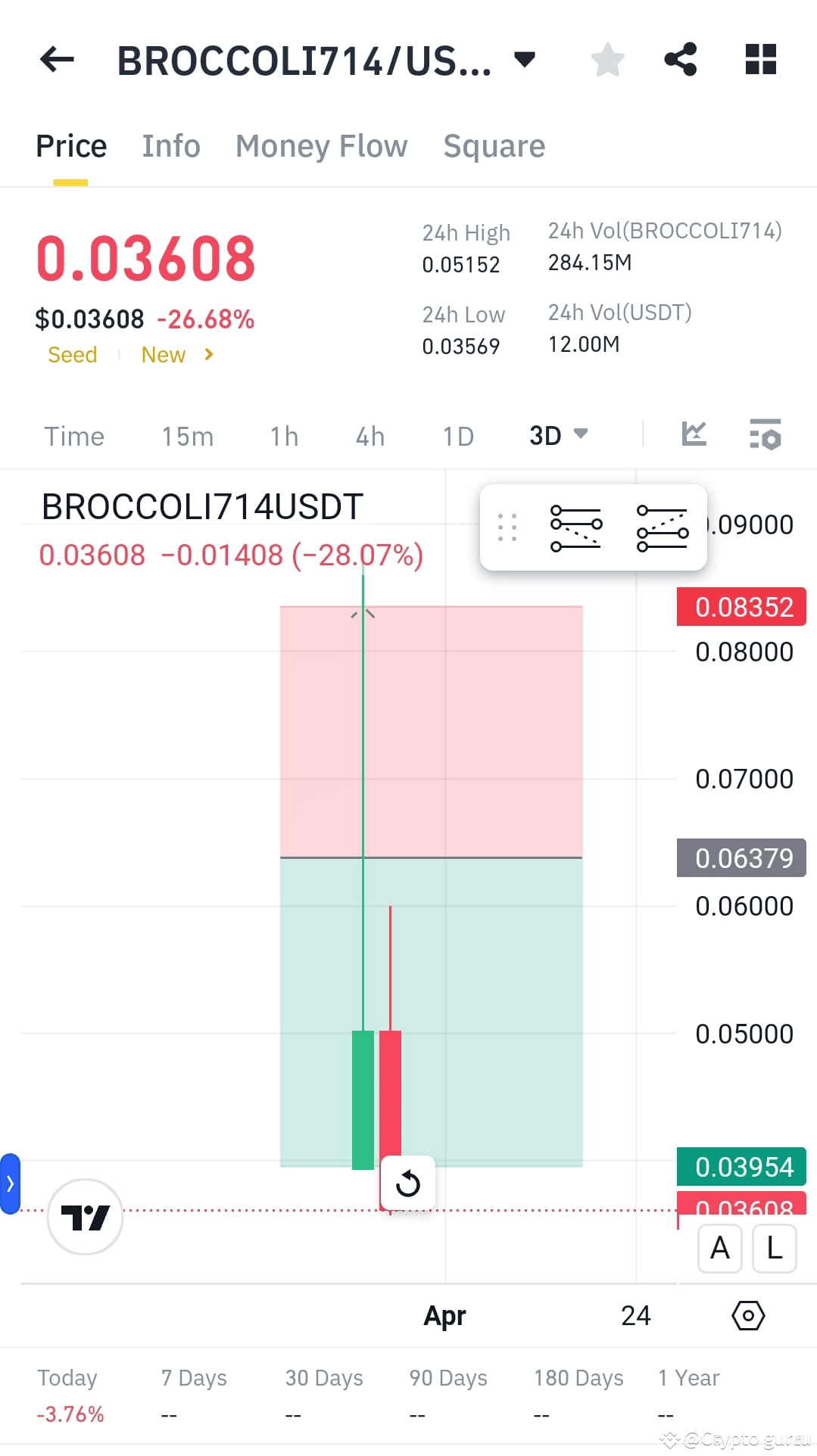Expand the New tag chevron
Screen dimensions: 817x1456
point(209,354)
